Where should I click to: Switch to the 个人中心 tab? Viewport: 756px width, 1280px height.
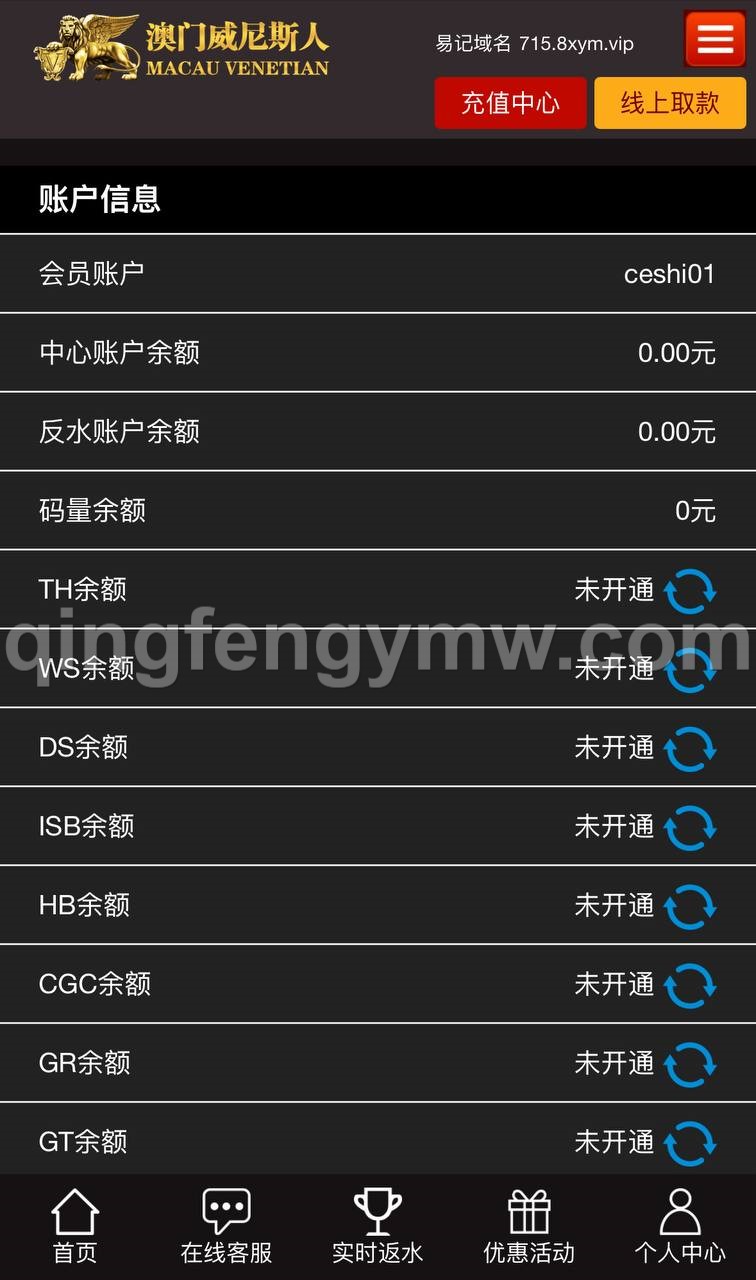pyautogui.click(x=680, y=1226)
